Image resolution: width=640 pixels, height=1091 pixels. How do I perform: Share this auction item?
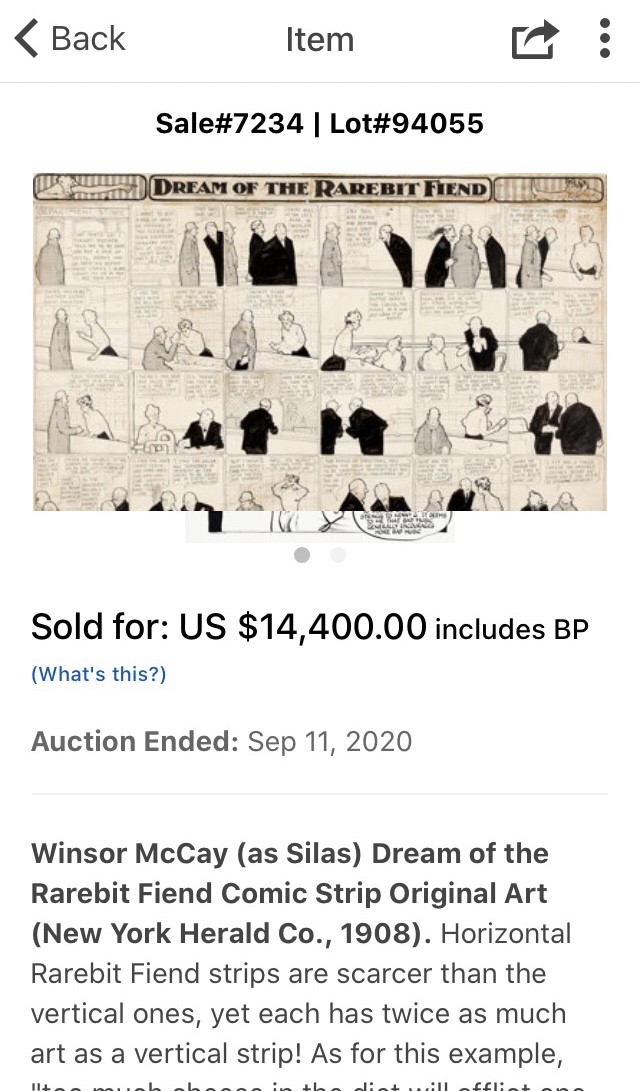534,40
